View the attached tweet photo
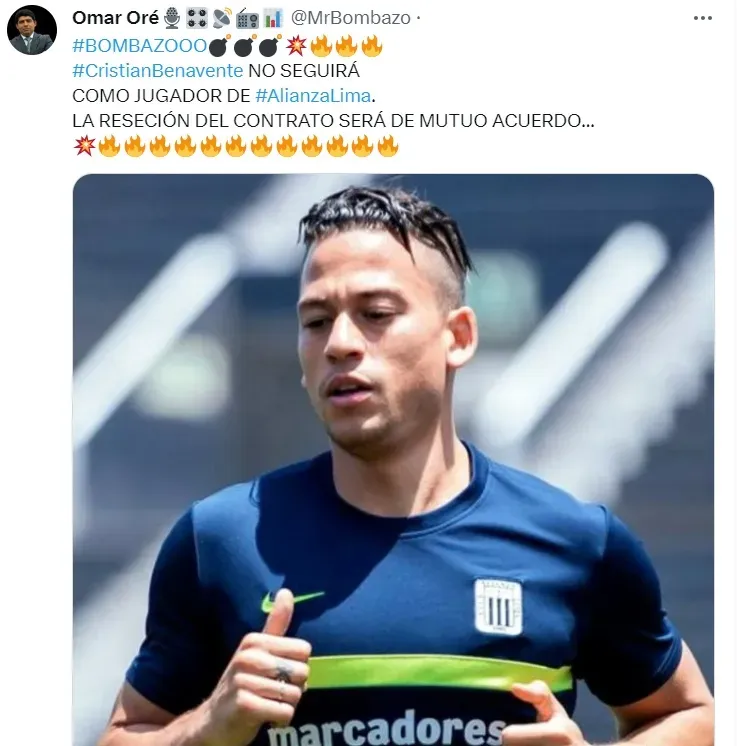 pos(393,460)
